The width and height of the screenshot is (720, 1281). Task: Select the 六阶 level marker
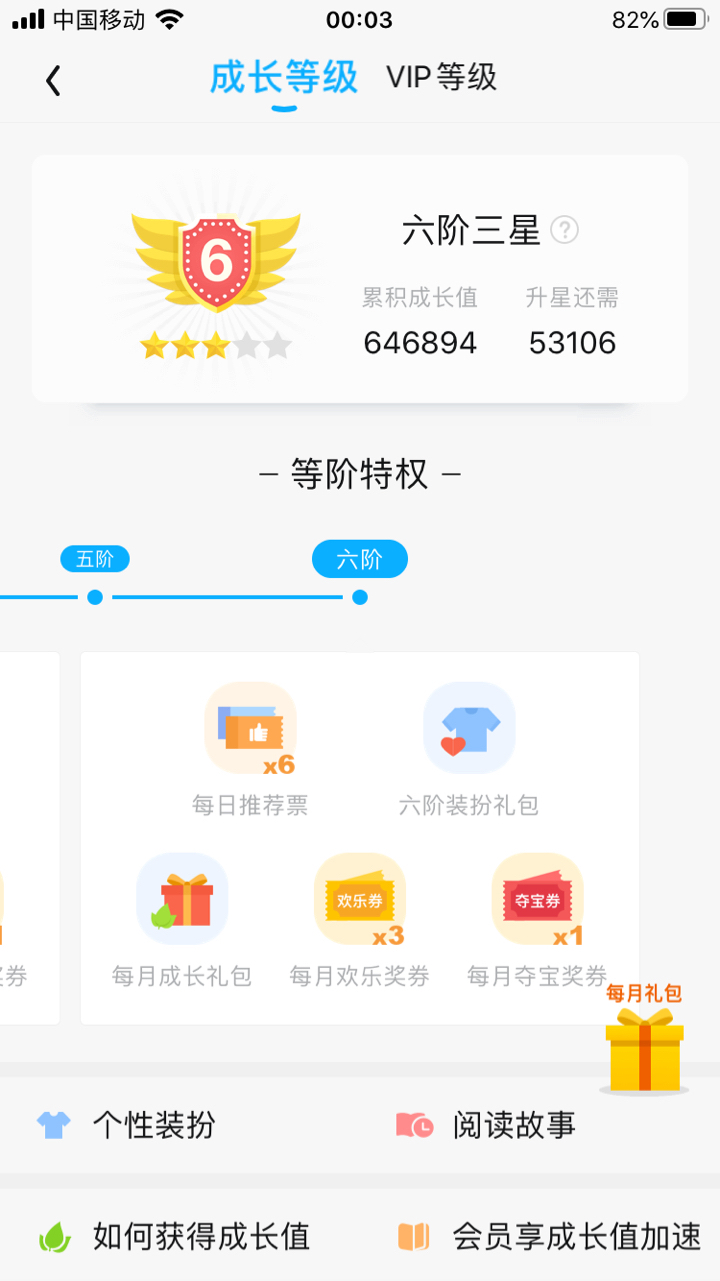point(359,560)
